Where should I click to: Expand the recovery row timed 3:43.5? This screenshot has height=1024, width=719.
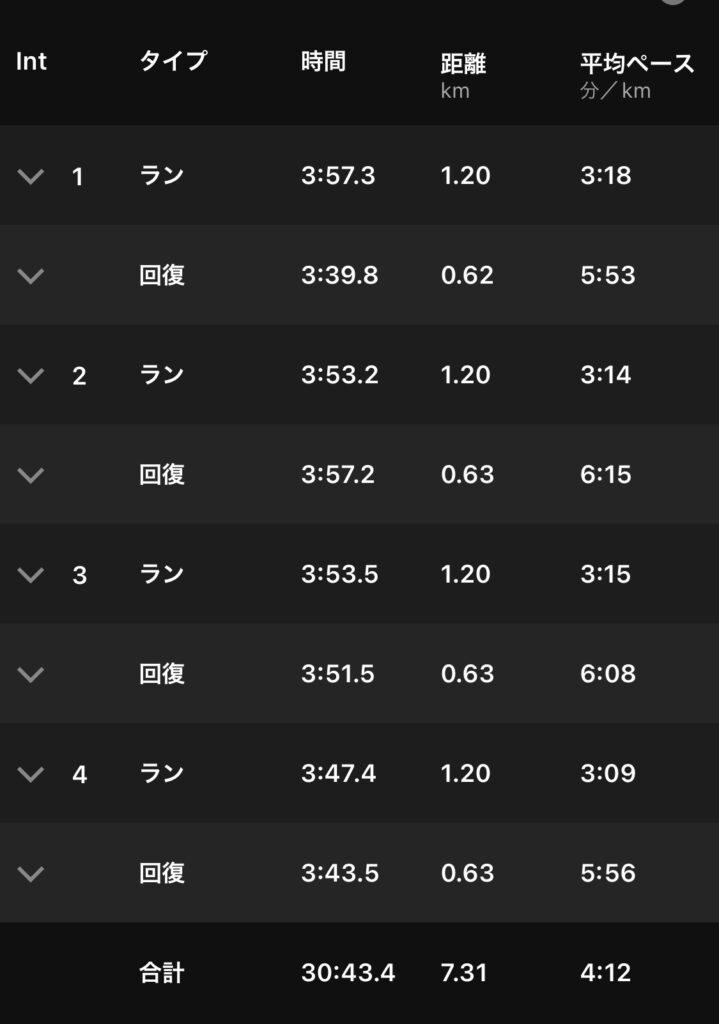(x=31, y=873)
